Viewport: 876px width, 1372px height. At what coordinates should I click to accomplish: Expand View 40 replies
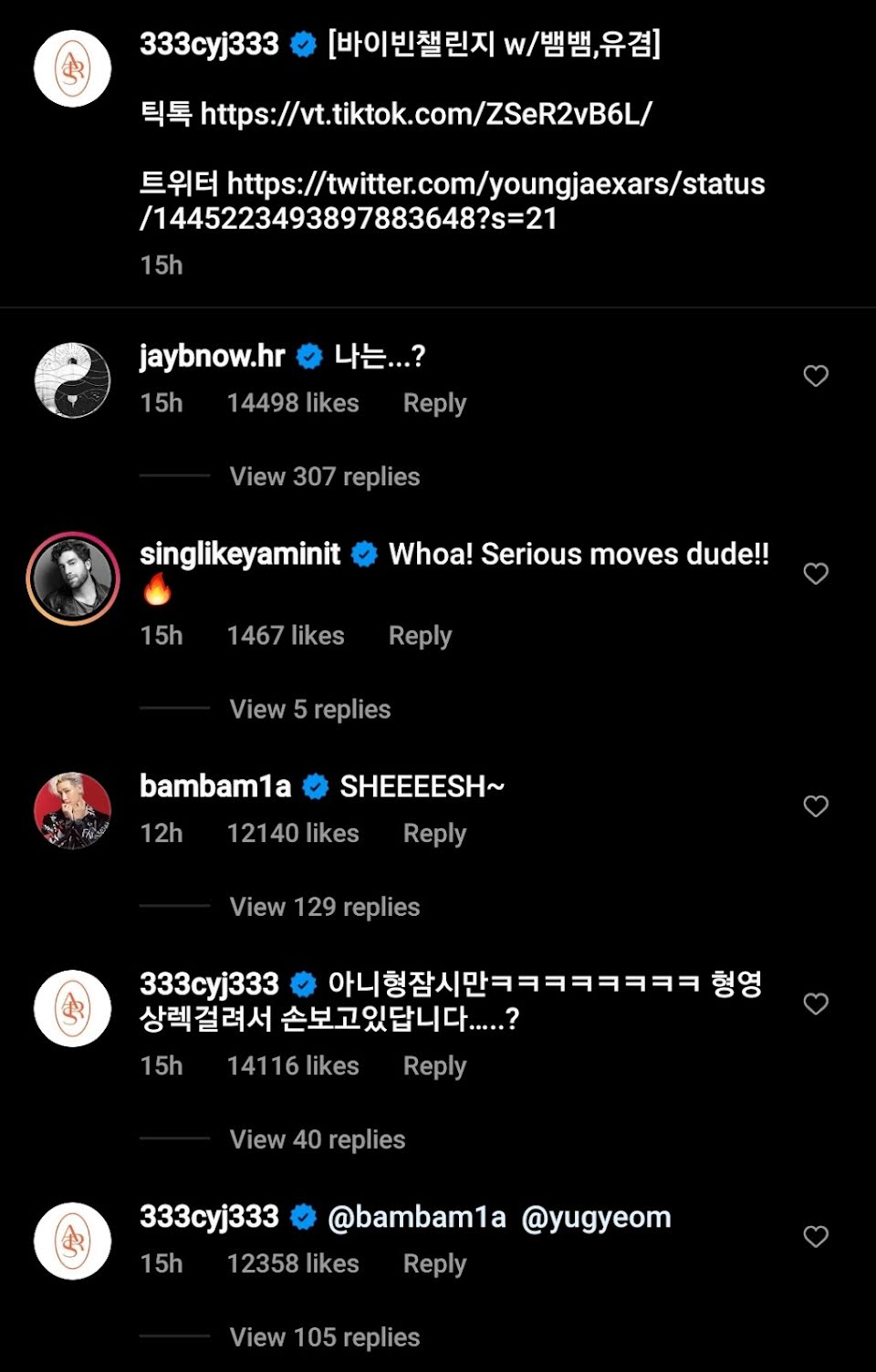pos(317,1140)
